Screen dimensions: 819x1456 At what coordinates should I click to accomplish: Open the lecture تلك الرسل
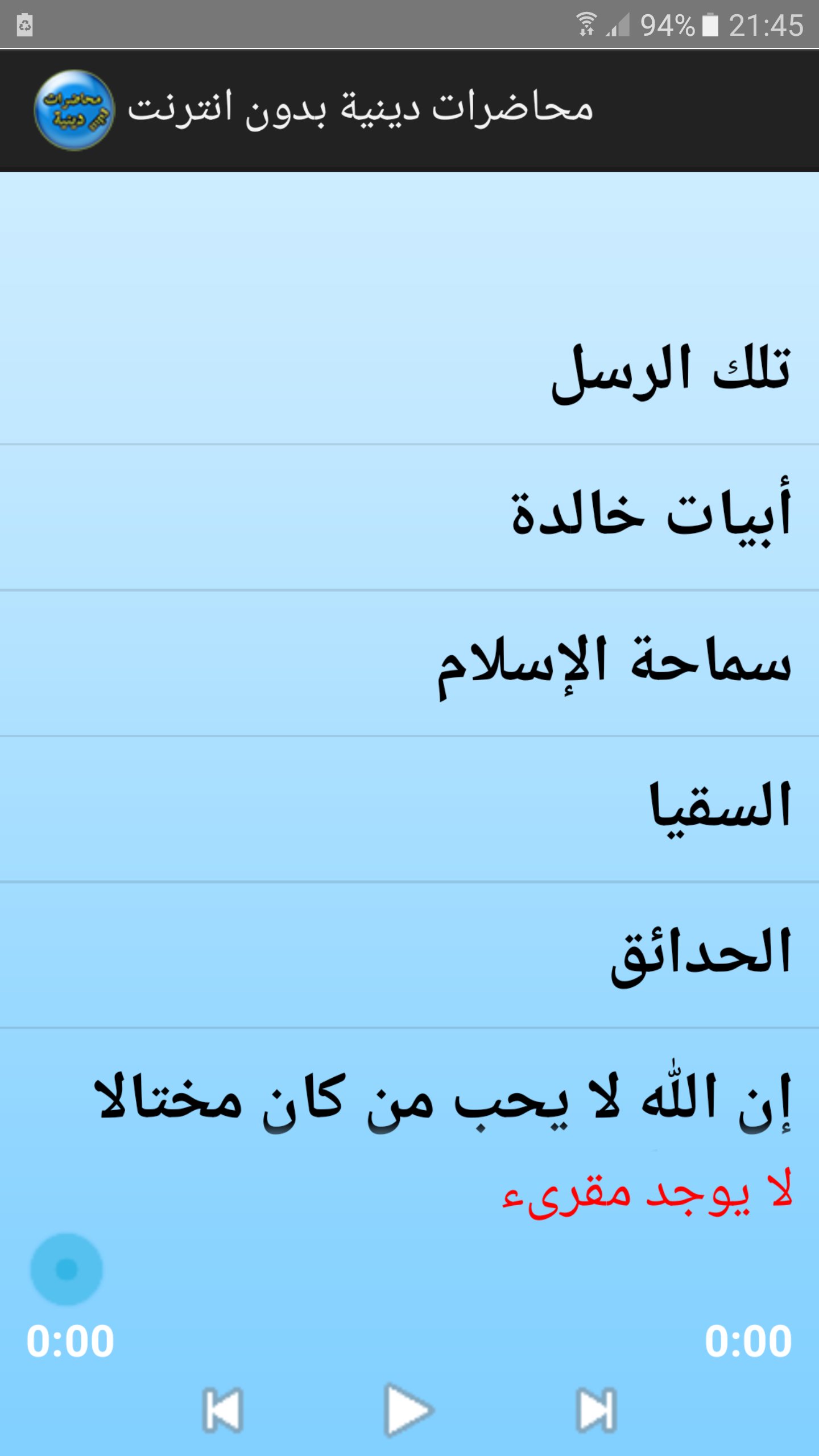pyautogui.click(x=409, y=373)
